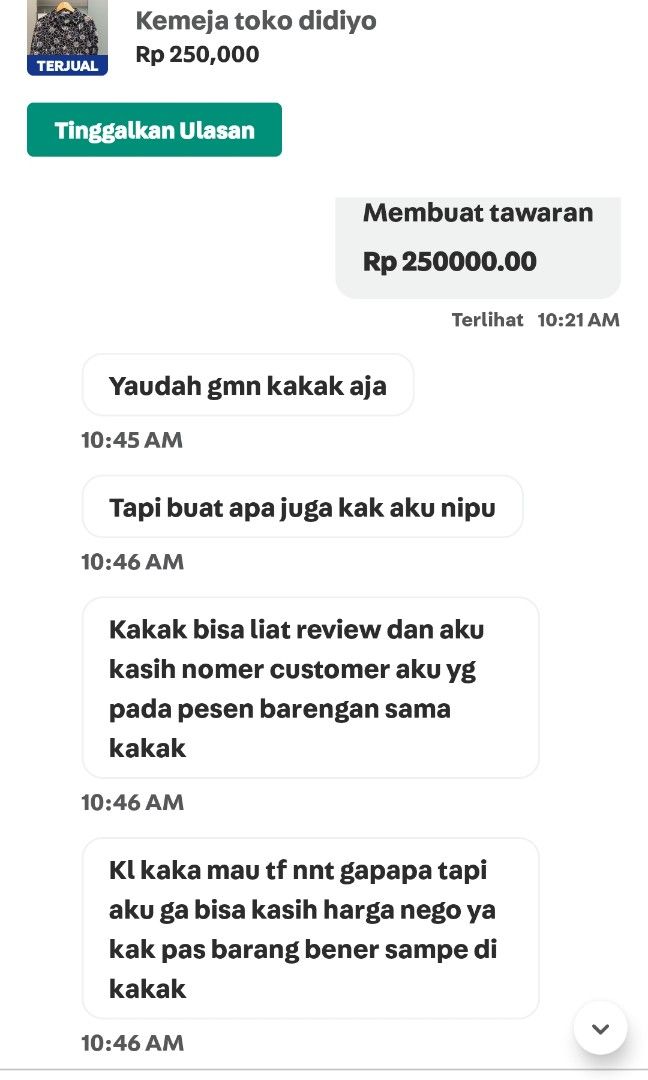Open the Kemeja toko didiyo product thumbnail
Screen dimensions: 648x1080
67,37
